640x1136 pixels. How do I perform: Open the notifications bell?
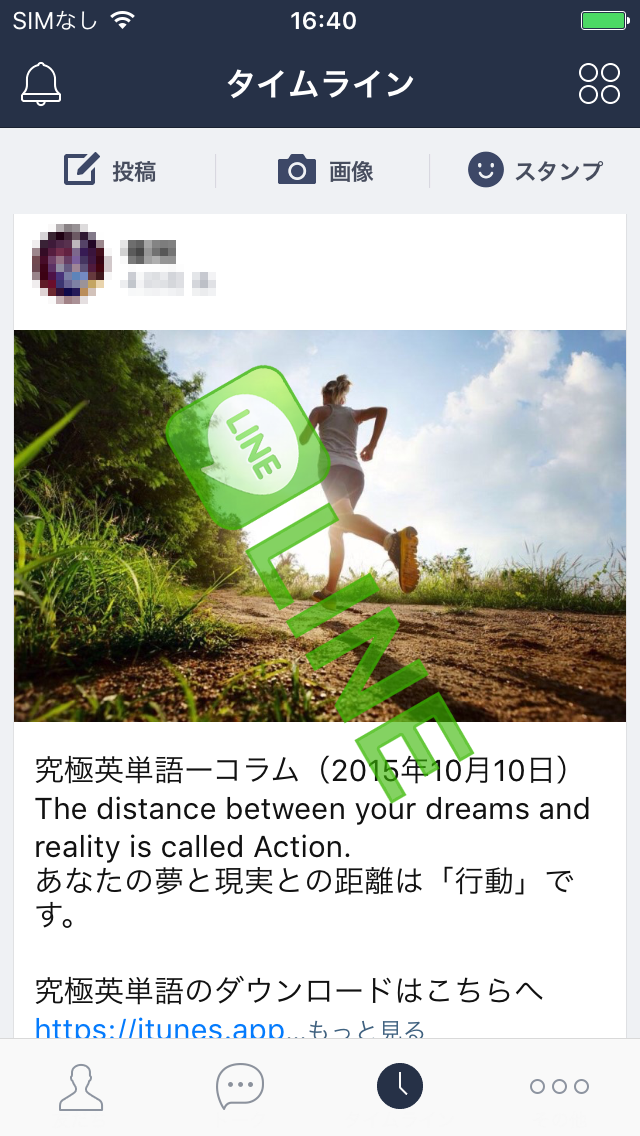pos(41,83)
